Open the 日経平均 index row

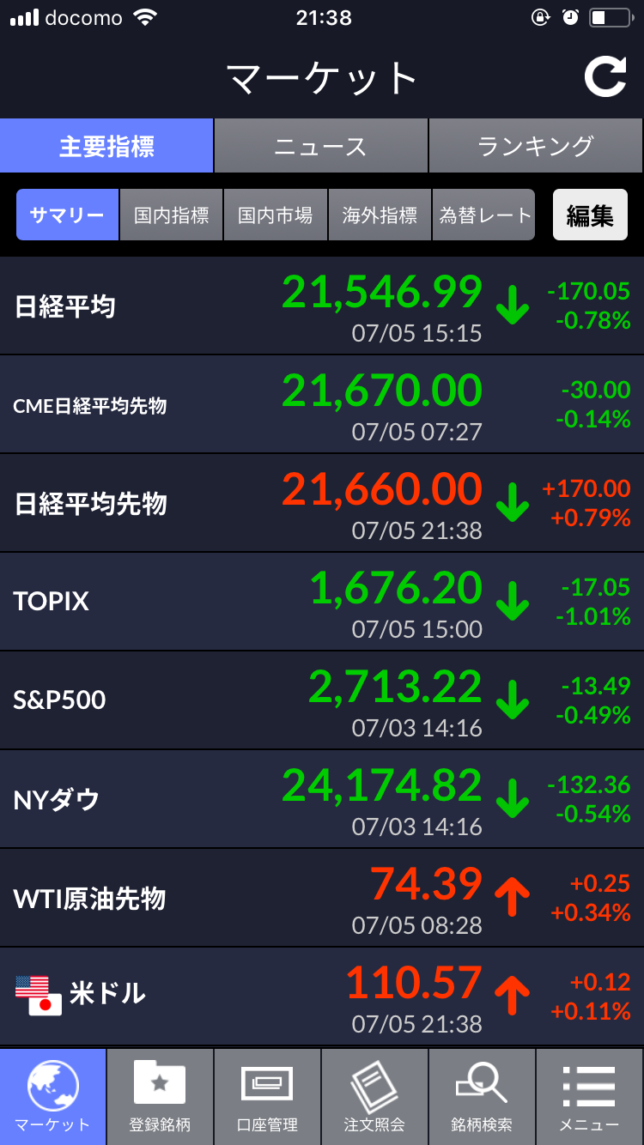(322, 305)
